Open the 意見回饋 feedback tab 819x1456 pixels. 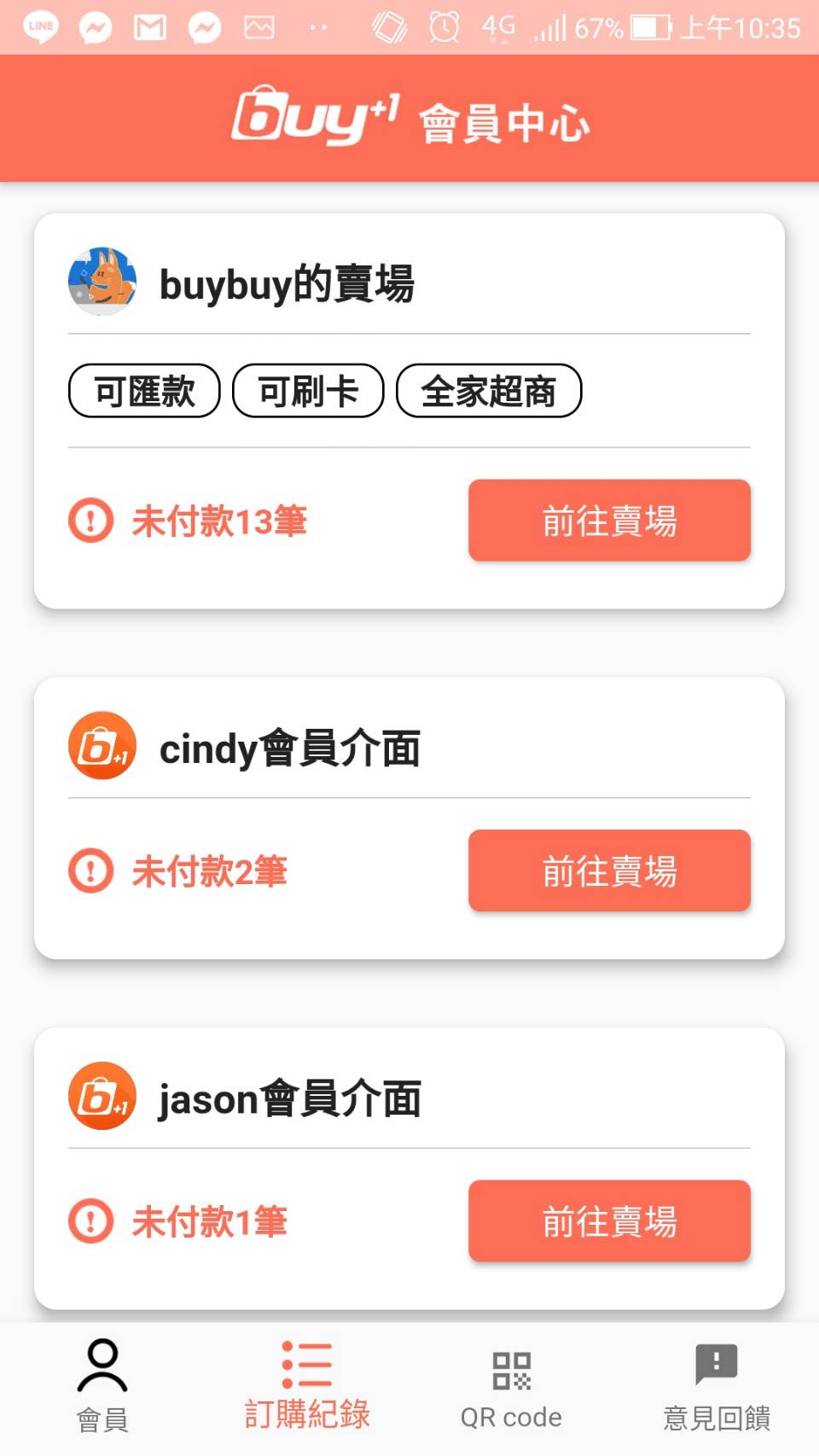(x=717, y=1387)
